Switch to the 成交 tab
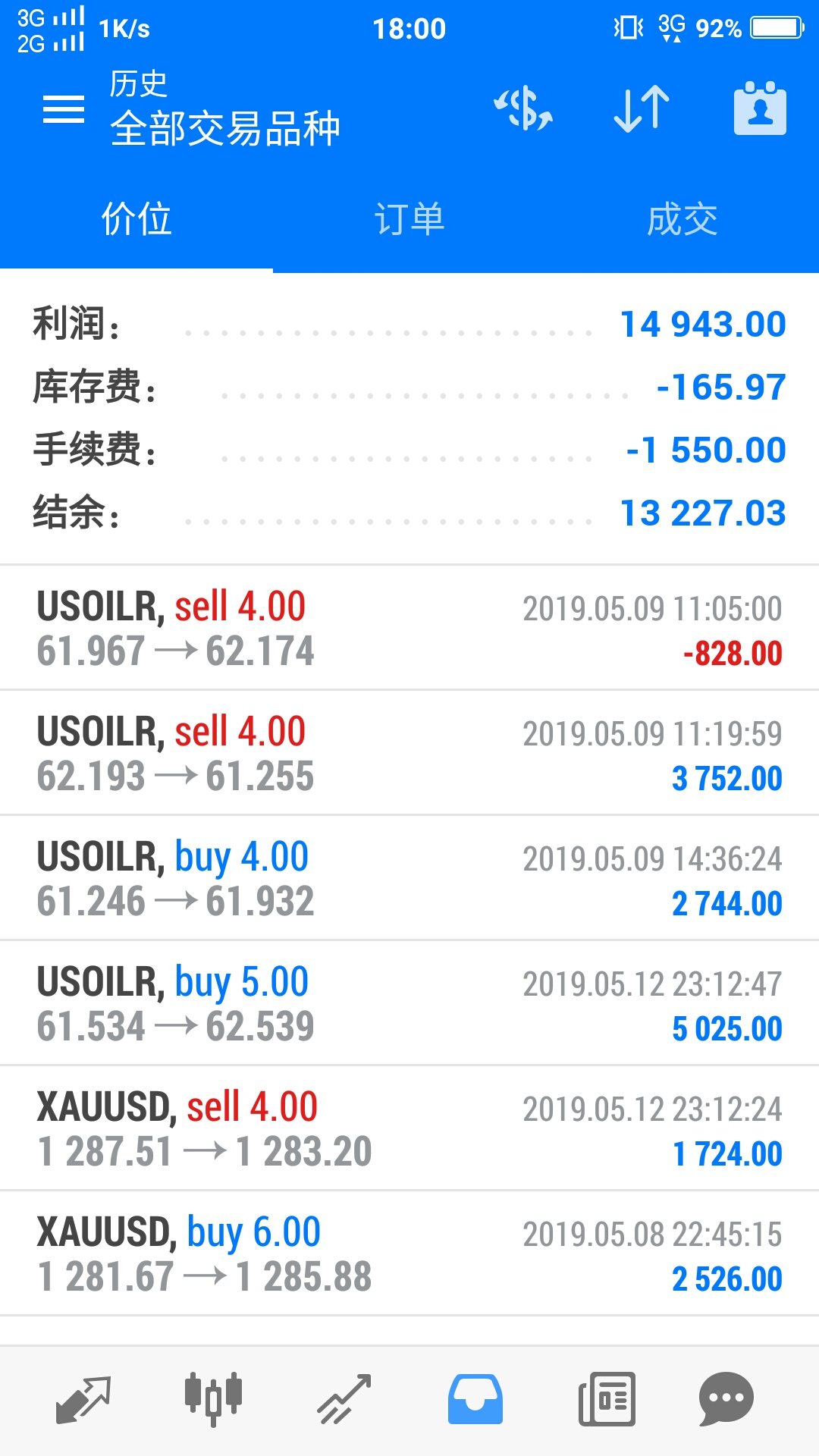The height and width of the screenshot is (1456, 819). point(682,219)
